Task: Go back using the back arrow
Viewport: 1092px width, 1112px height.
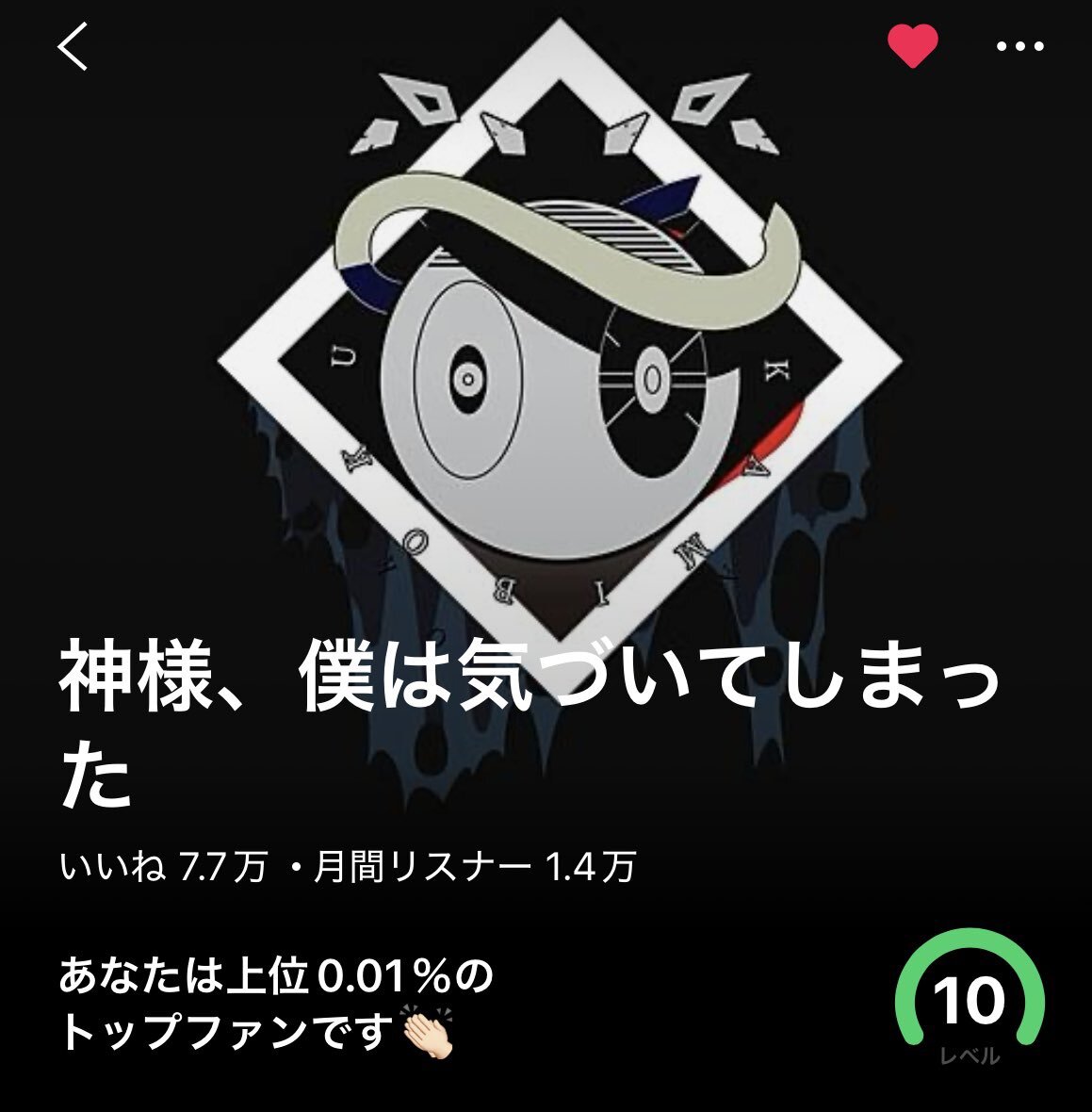Action: pyautogui.click(x=73, y=46)
